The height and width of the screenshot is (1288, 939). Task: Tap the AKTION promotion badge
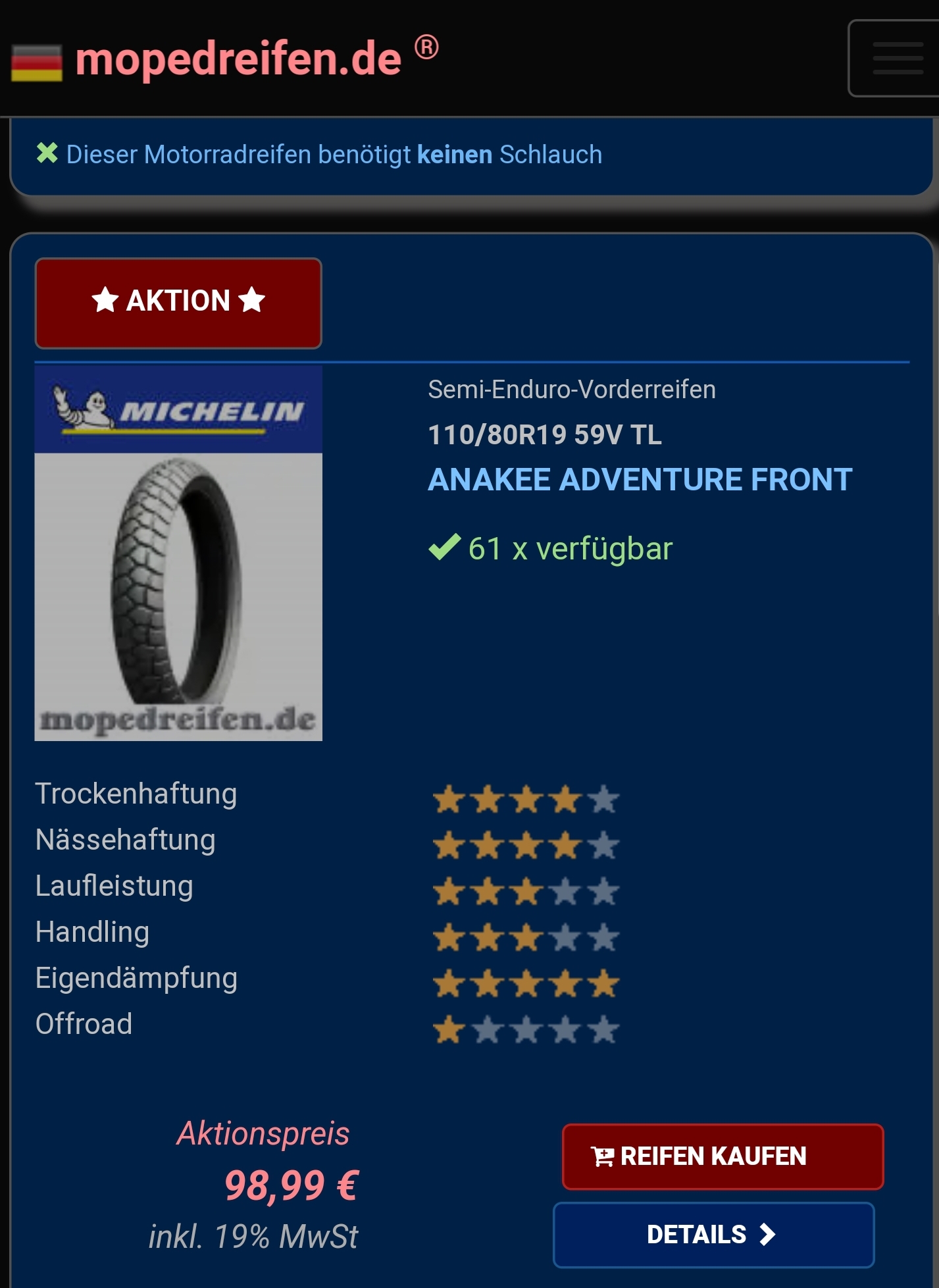click(x=178, y=302)
